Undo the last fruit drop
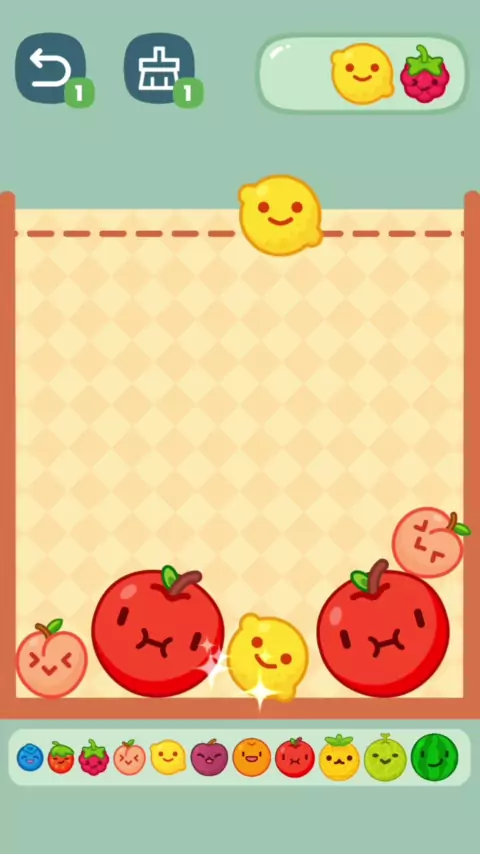 pyautogui.click(x=51, y=68)
